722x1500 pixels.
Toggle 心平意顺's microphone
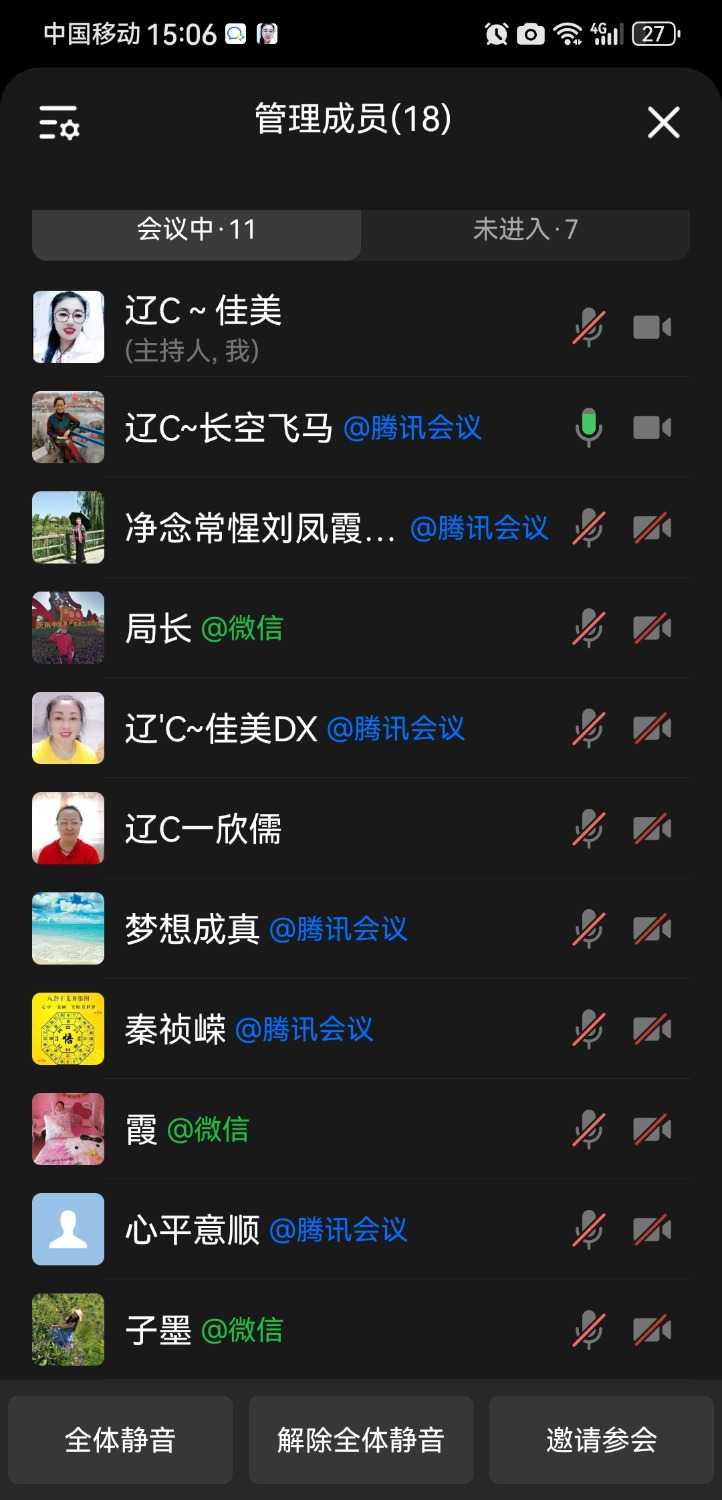(588, 1228)
